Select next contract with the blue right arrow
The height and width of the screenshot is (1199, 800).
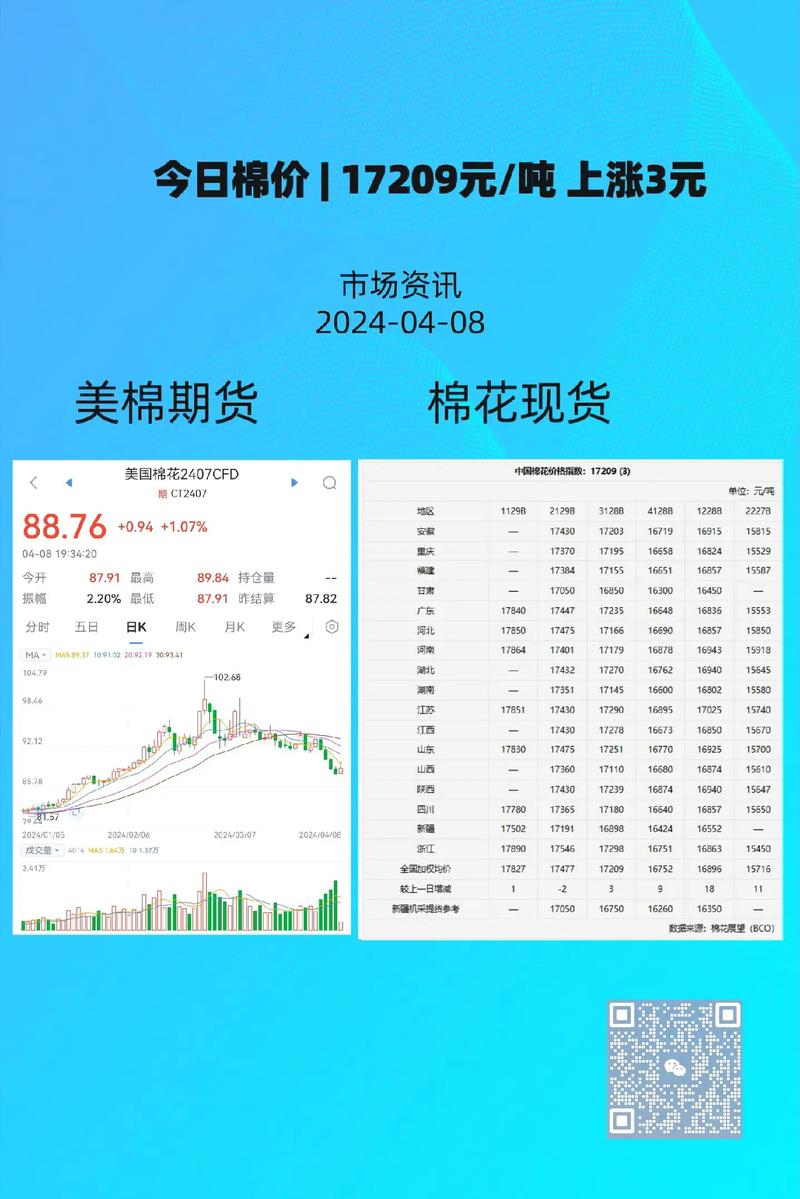[x=292, y=480]
